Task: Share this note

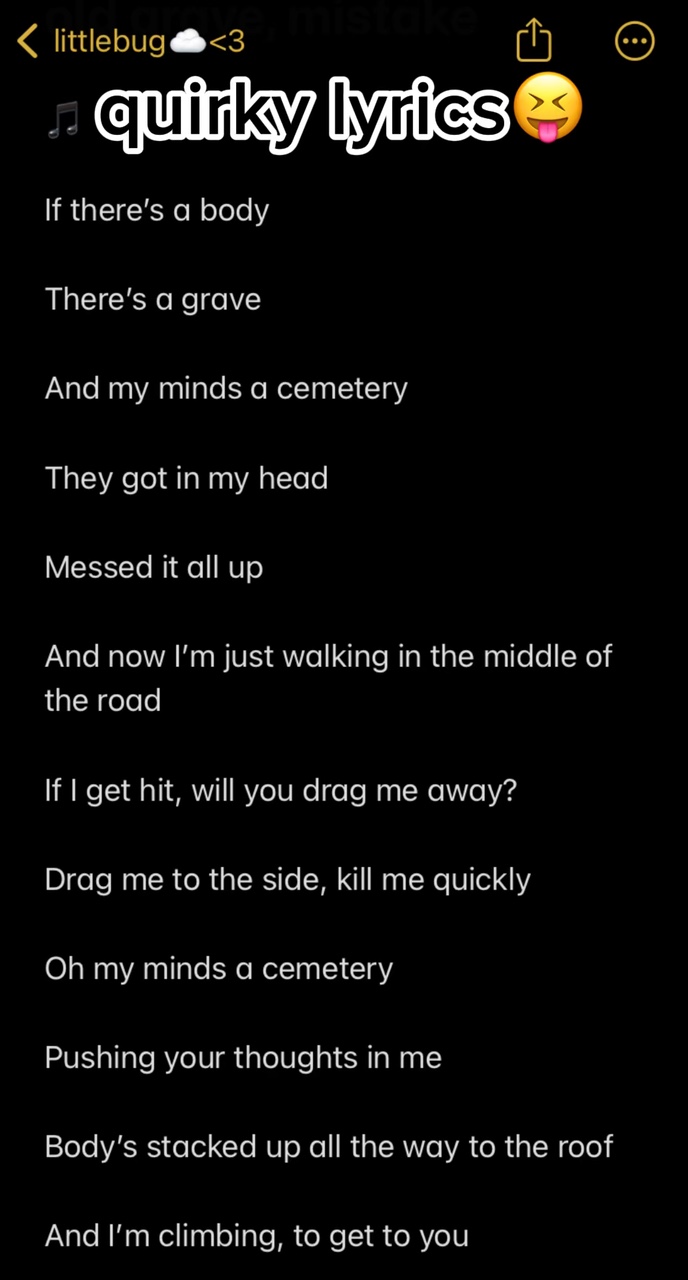Action: click(x=534, y=41)
